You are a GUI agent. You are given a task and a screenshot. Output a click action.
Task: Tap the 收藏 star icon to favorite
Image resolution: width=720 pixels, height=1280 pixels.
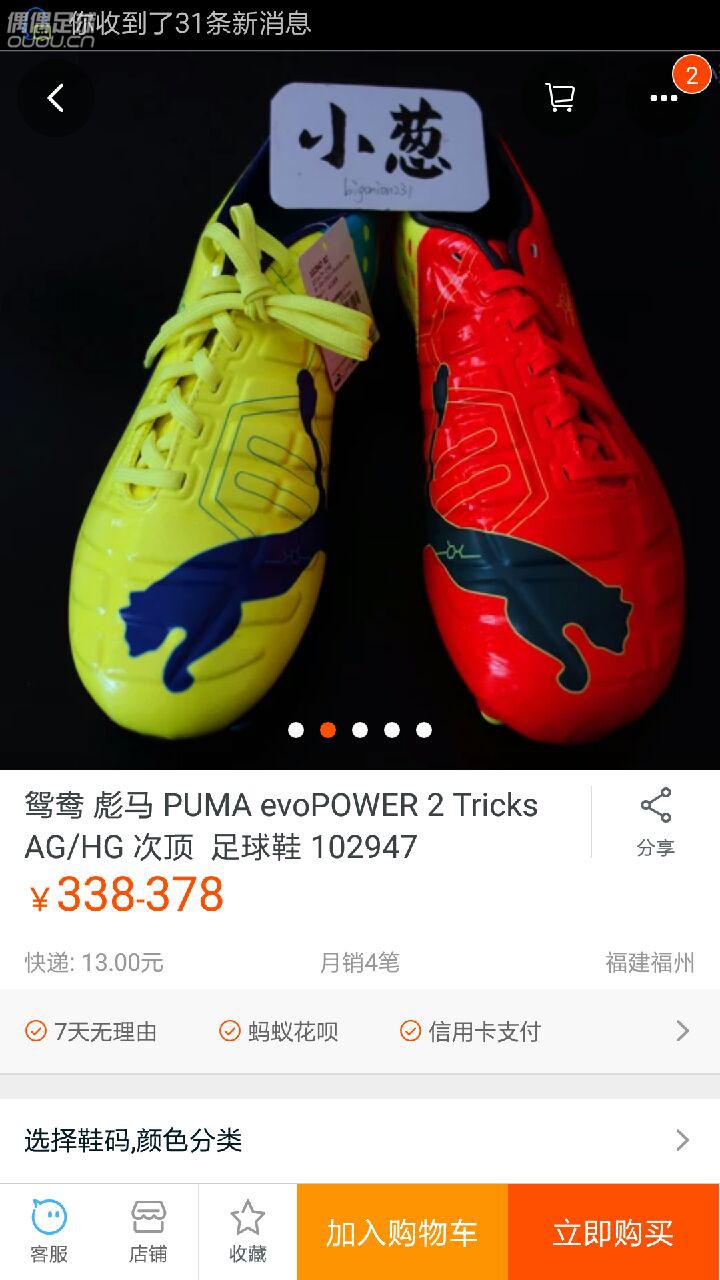click(x=247, y=1230)
